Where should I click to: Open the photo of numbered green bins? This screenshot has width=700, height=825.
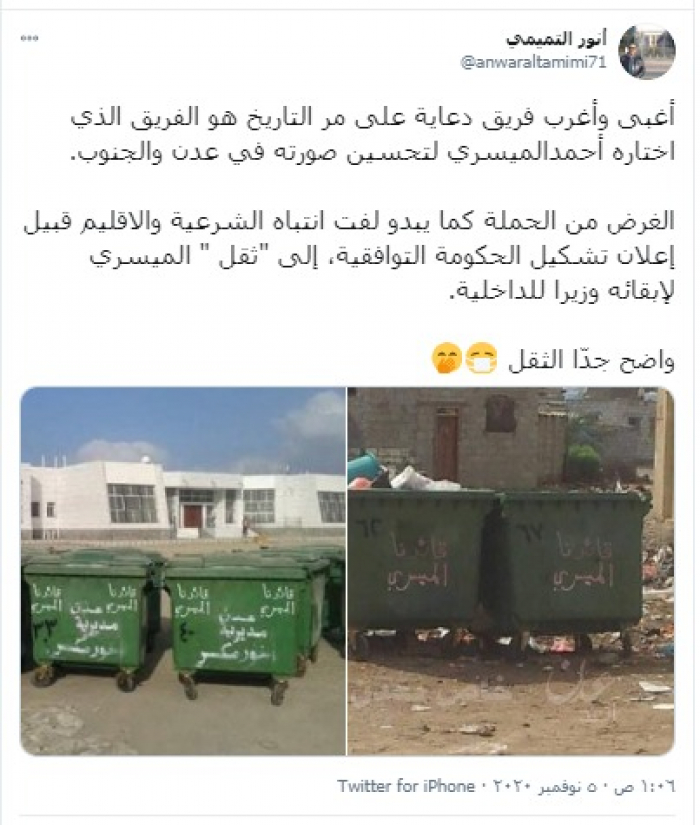183,570
